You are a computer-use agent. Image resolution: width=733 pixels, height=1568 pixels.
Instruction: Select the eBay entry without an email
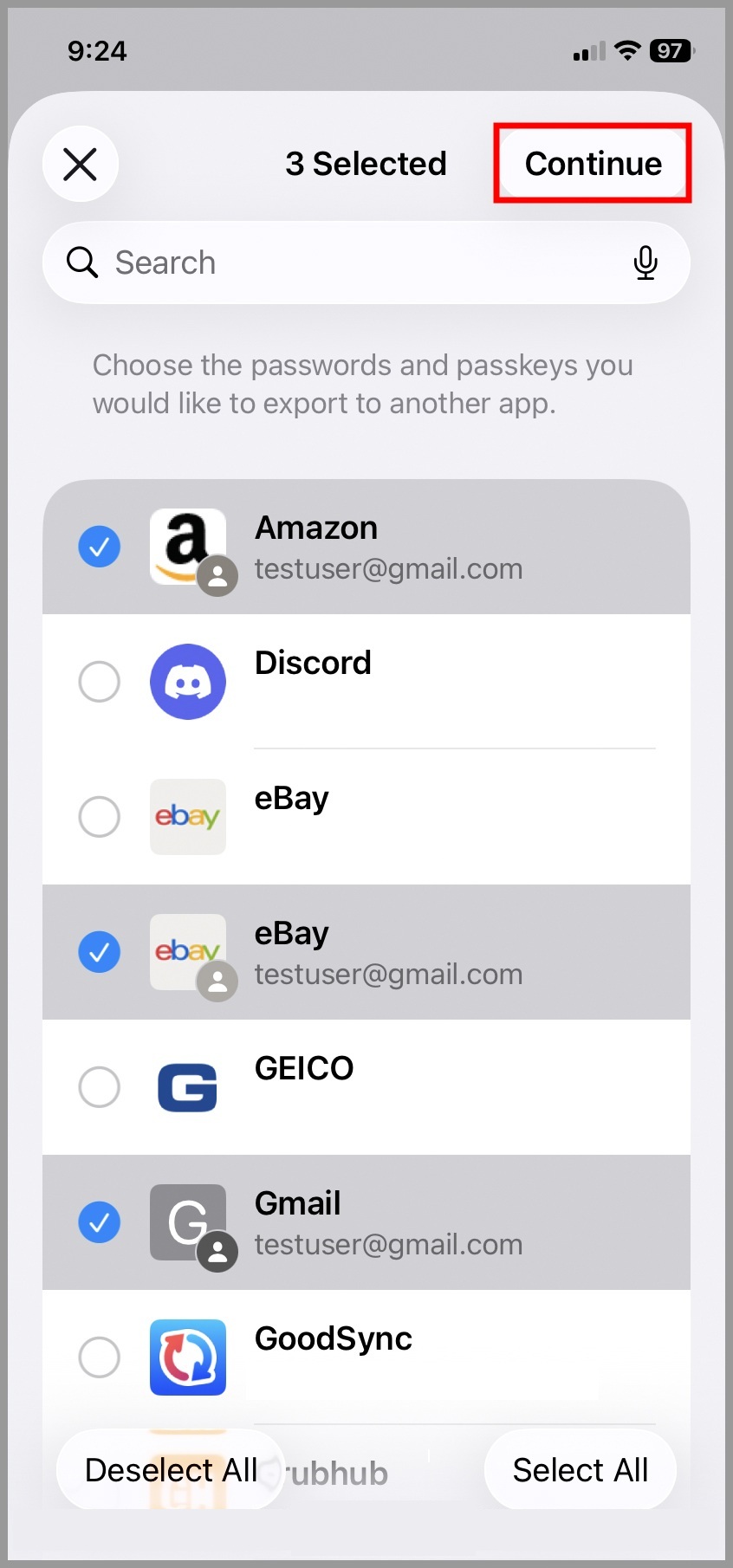click(100, 817)
